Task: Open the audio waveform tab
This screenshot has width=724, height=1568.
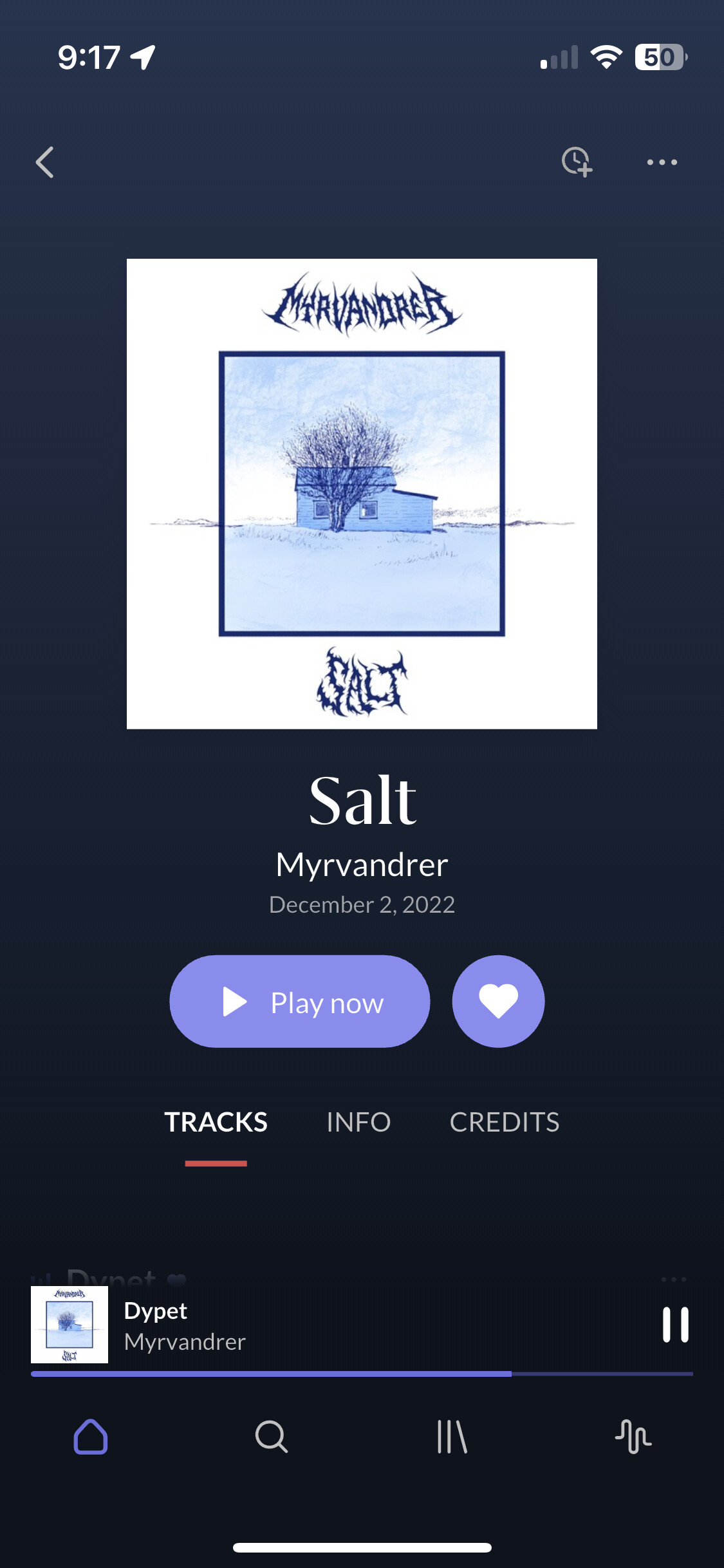Action: click(633, 1437)
